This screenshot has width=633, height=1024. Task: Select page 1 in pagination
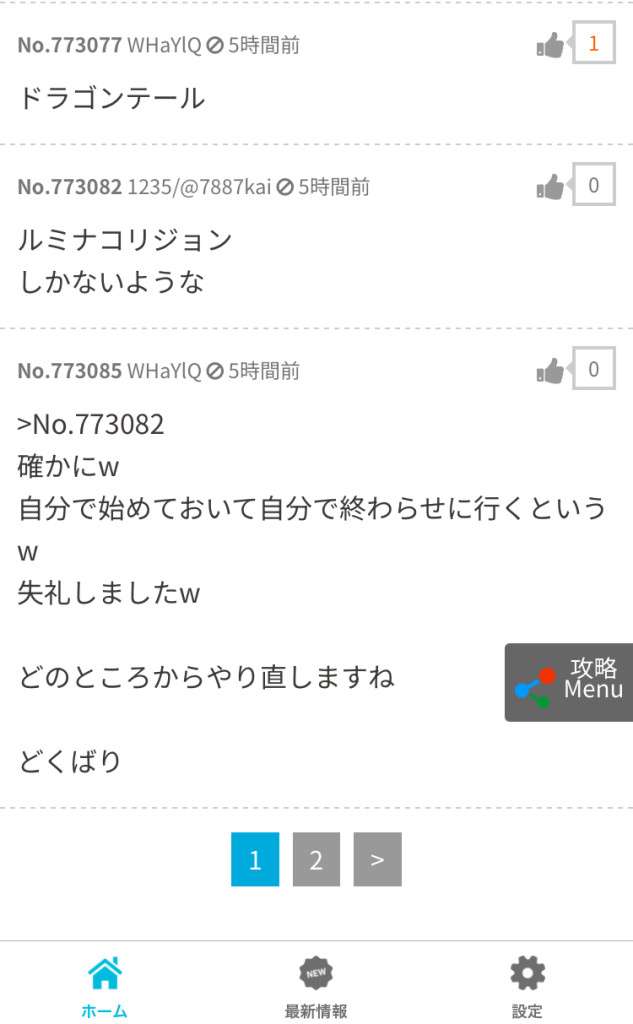[255, 859]
